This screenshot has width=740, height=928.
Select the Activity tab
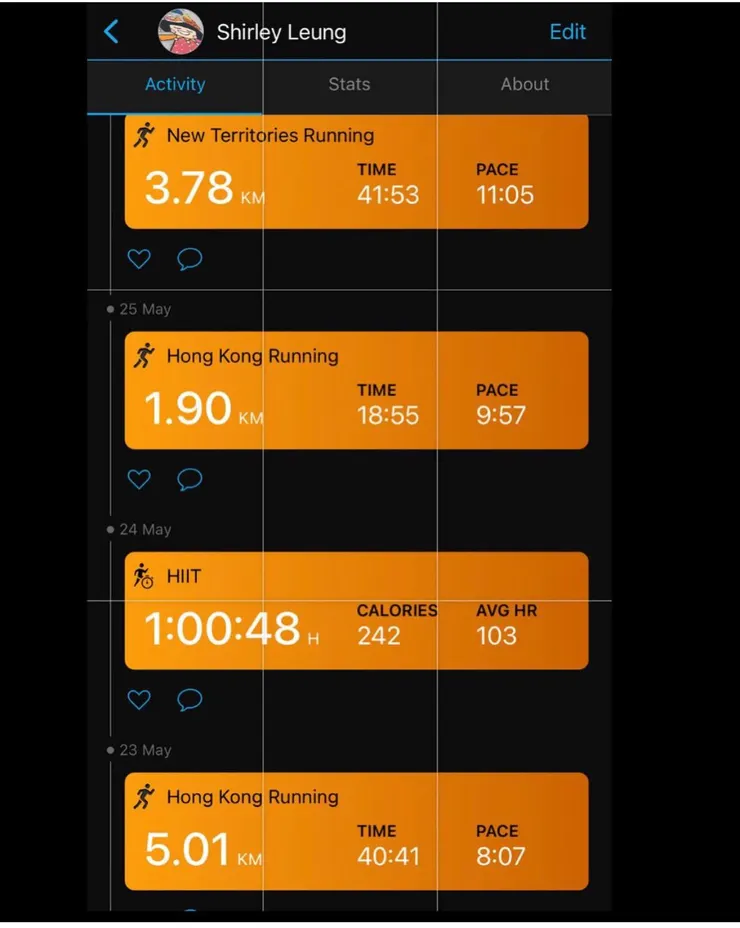175,85
